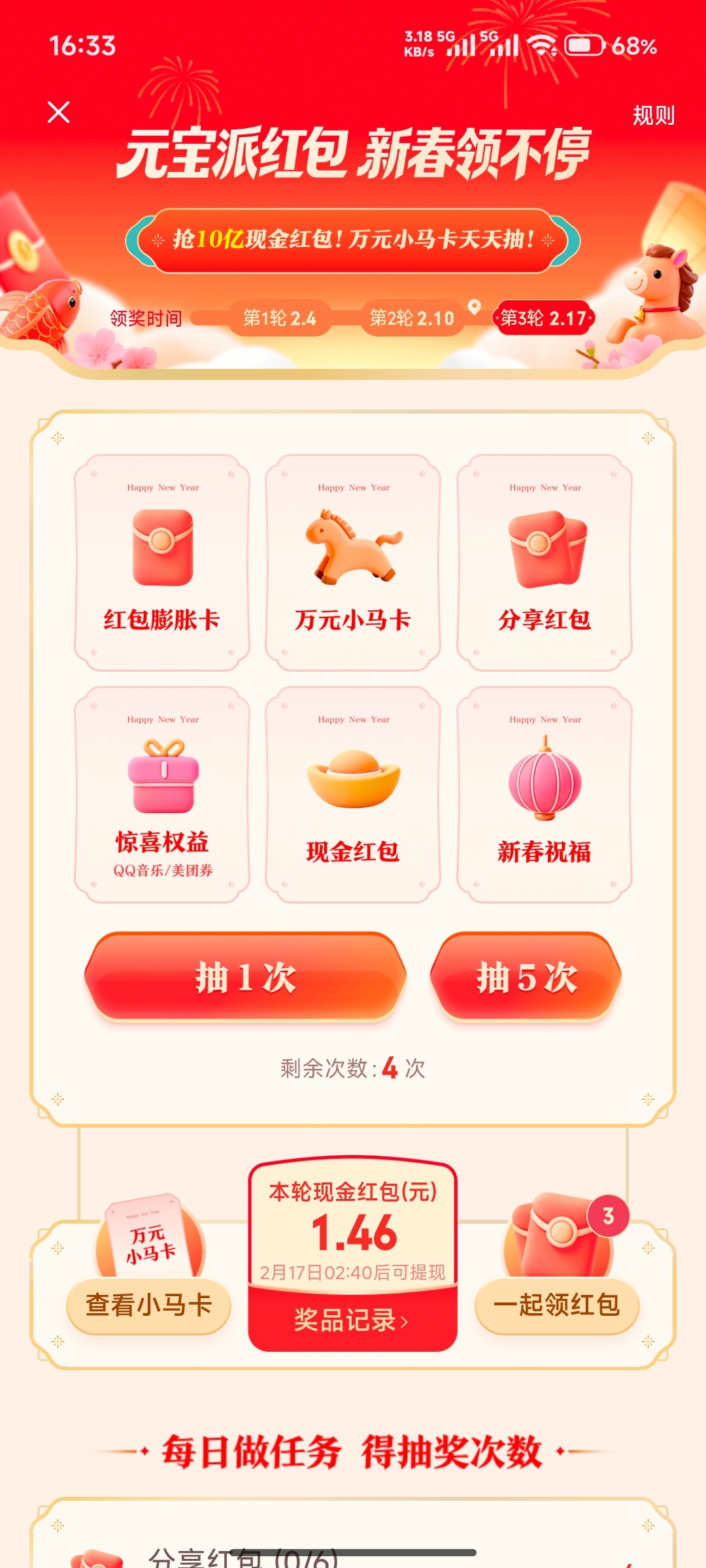Select the 第2轮 2.10 round
Image resolution: width=706 pixels, height=1568 pixels.
click(x=411, y=318)
